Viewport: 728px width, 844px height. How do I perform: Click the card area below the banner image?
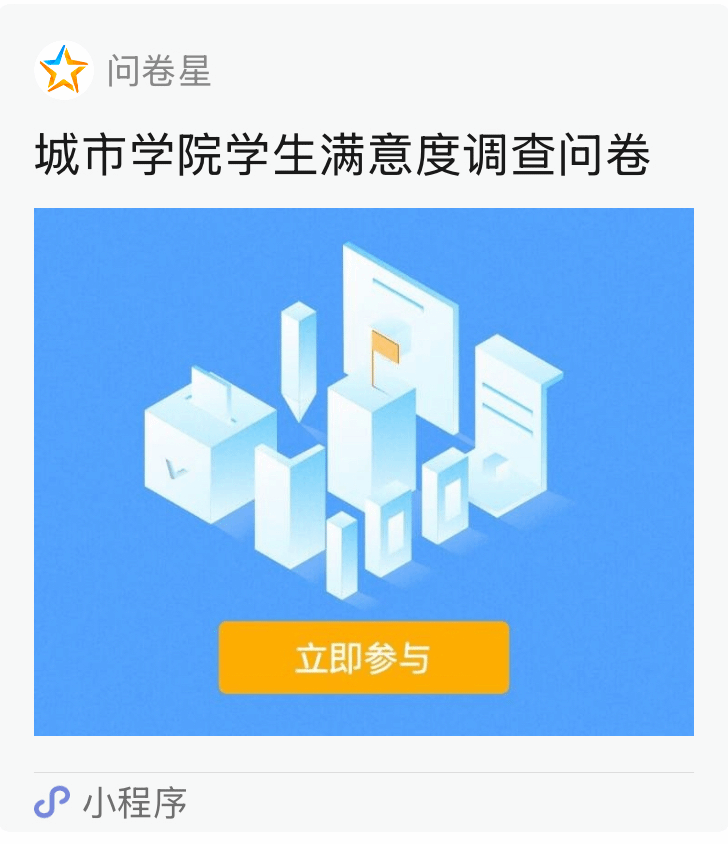[364, 755]
